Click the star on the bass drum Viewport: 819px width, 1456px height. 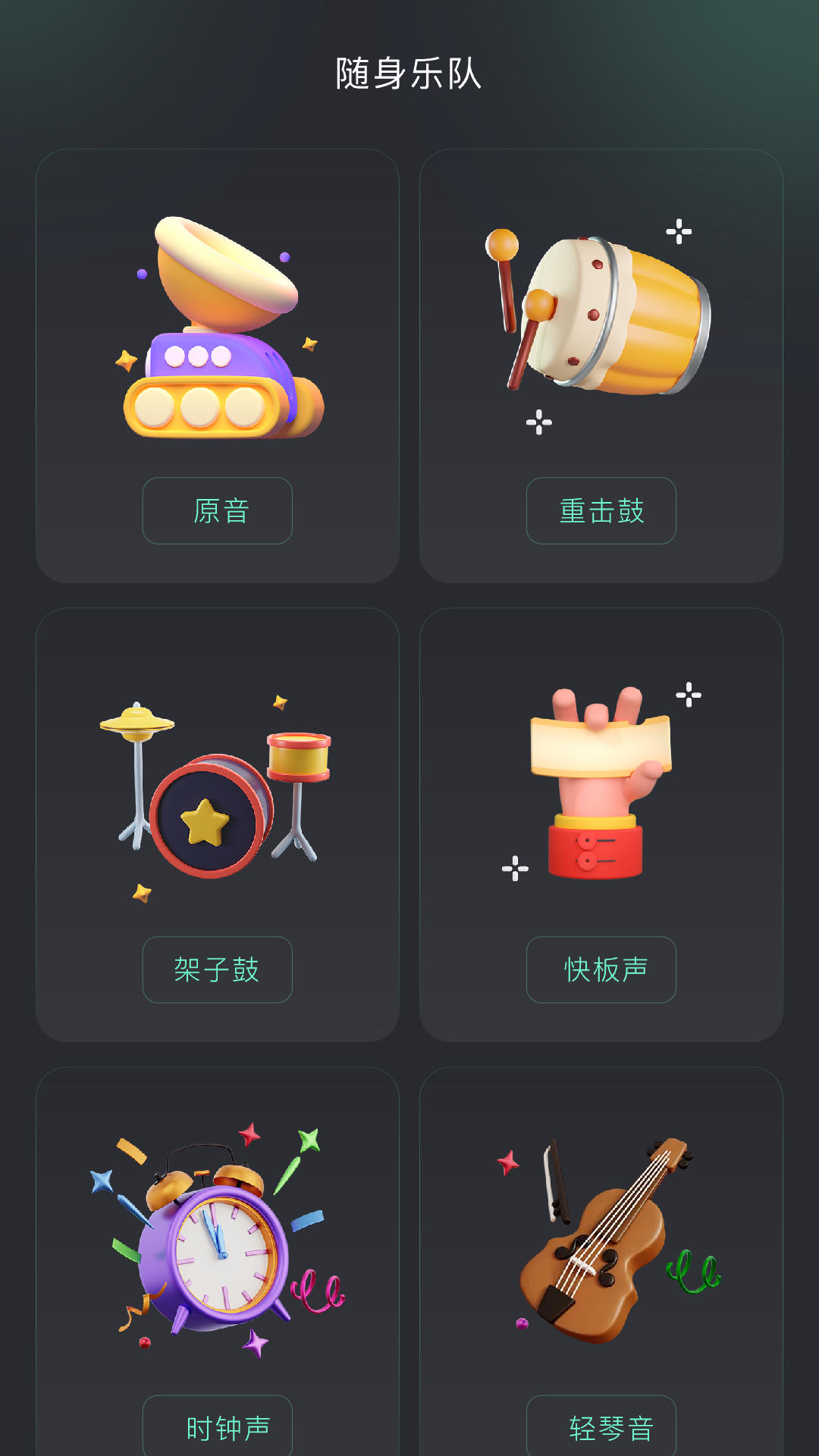pos(206,821)
